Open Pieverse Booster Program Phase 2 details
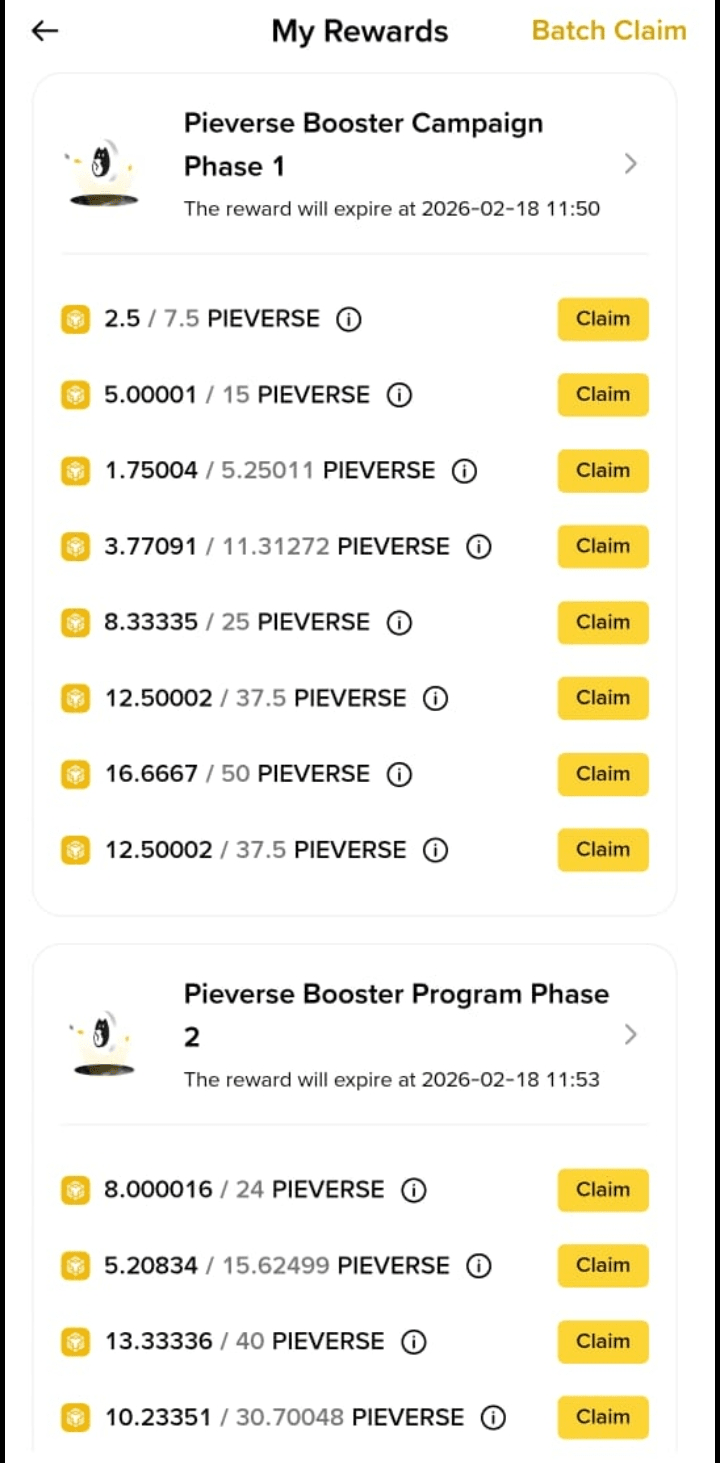720x1463 pixels. [630, 1035]
